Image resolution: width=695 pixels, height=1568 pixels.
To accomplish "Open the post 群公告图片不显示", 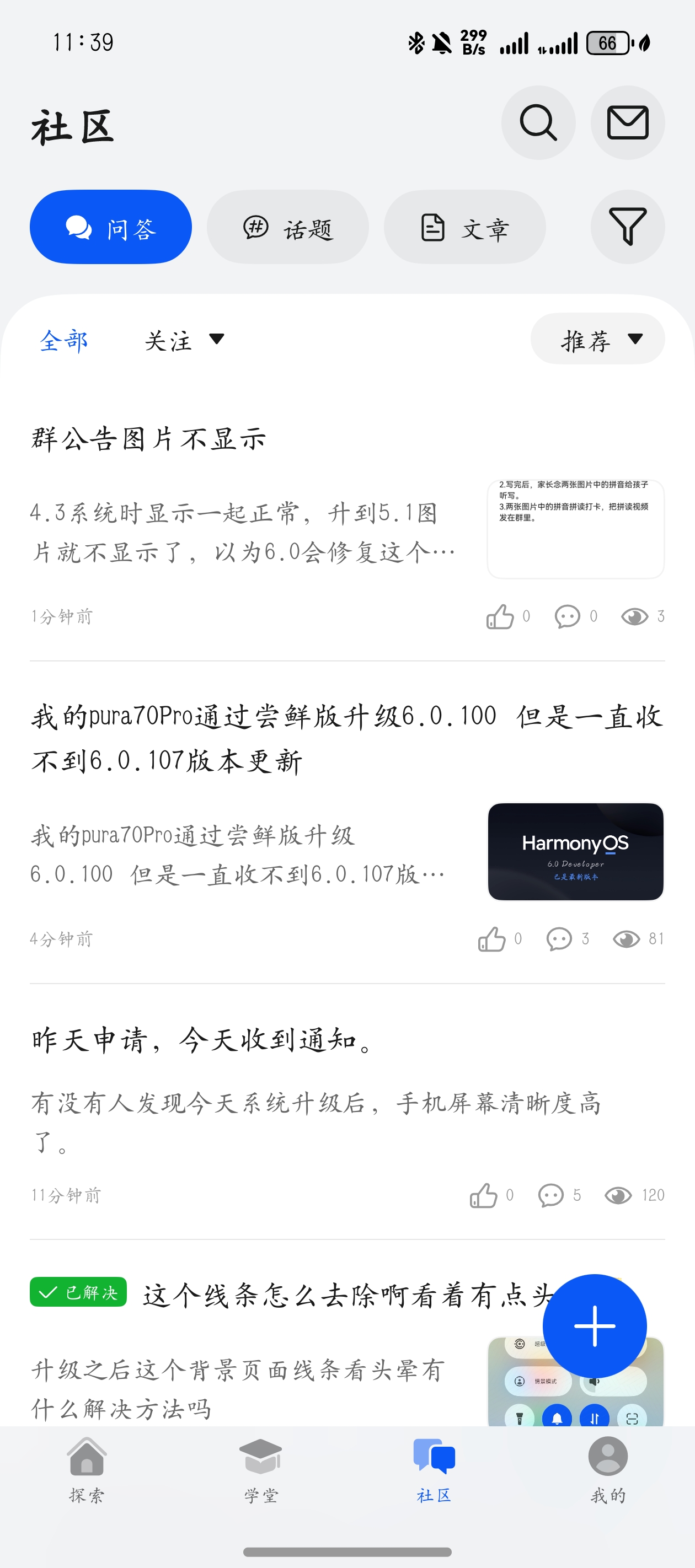I will click(x=149, y=439).
